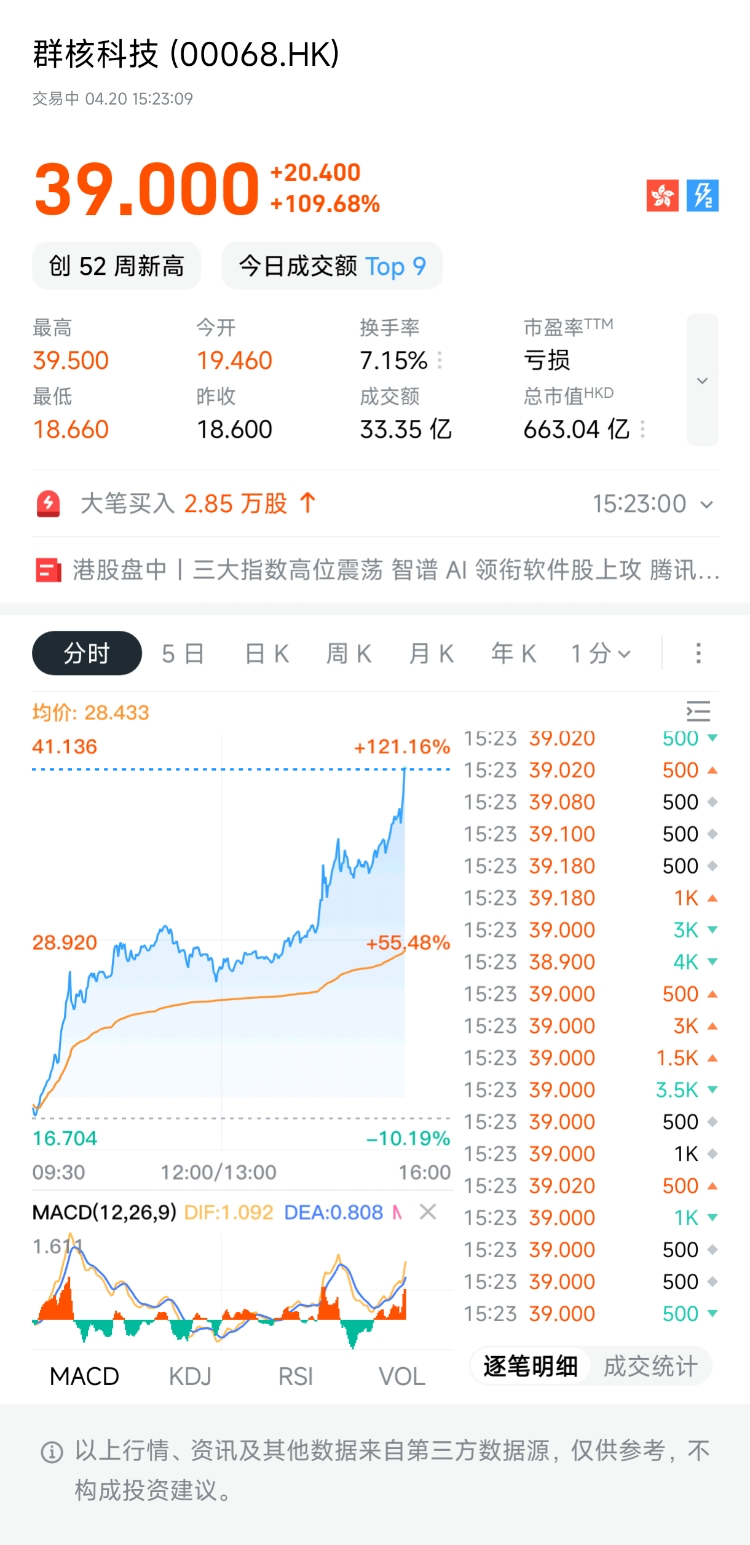Open the chart overflow menu

(698, 654)
